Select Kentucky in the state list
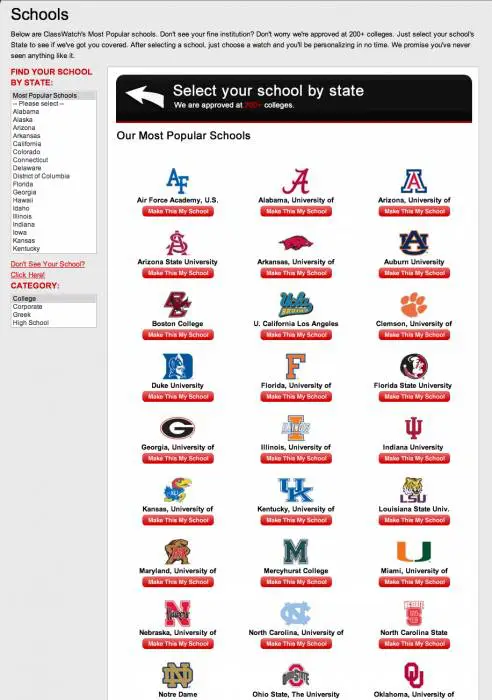Image resolution: width=492 pixels, height=700 pixels. pyautogui.click(x=26, y=249)
